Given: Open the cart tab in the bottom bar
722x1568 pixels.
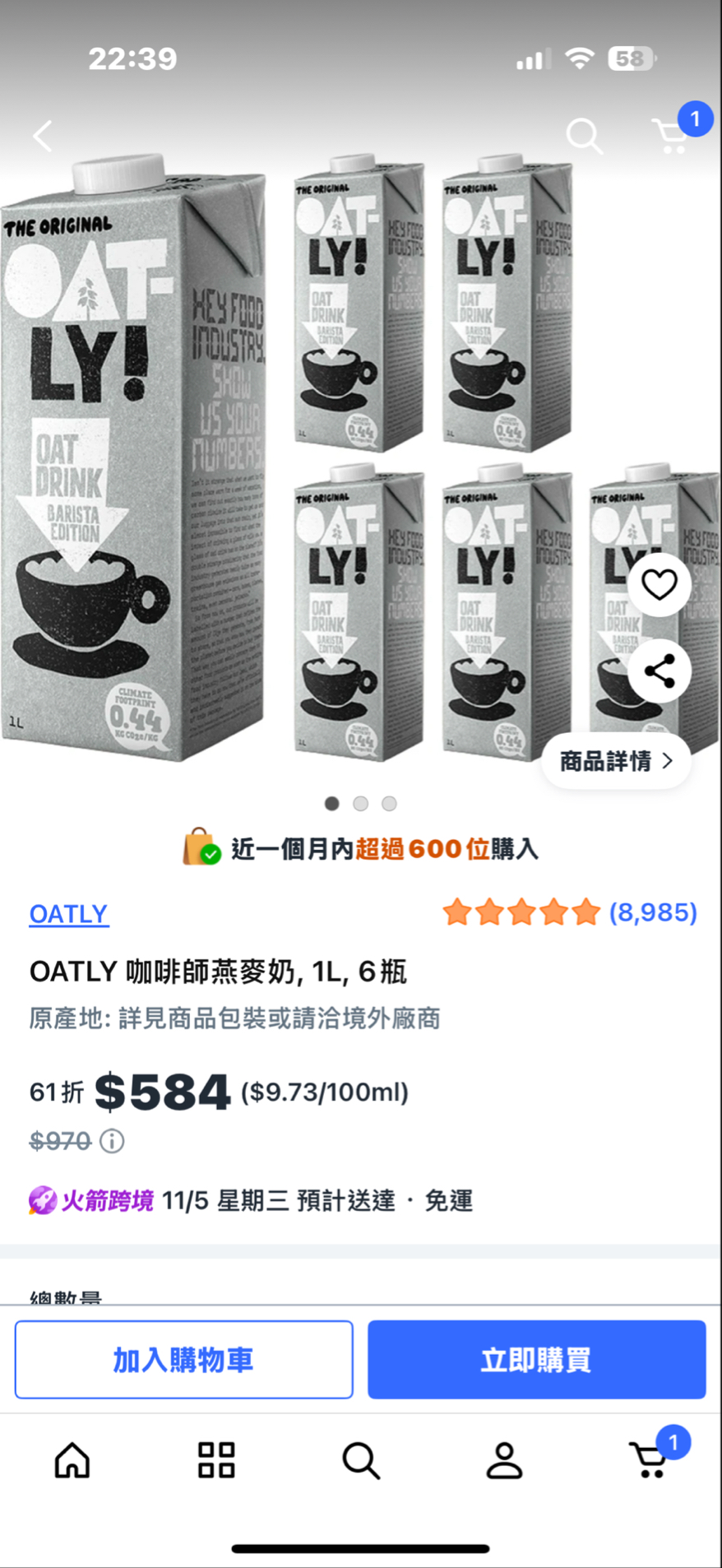Looking at the screenshot, I should pos(650,1461).
